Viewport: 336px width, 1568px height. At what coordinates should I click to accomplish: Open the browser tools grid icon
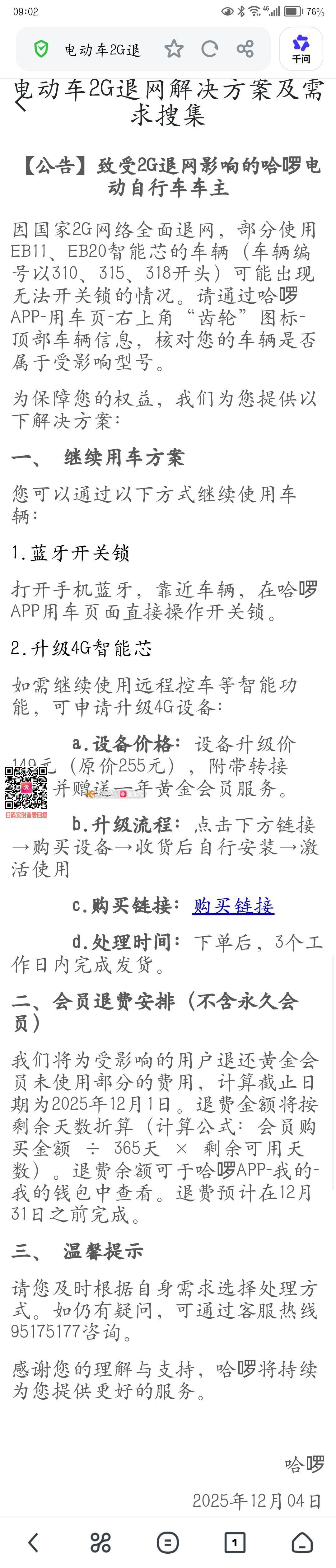pos(100,1542)
